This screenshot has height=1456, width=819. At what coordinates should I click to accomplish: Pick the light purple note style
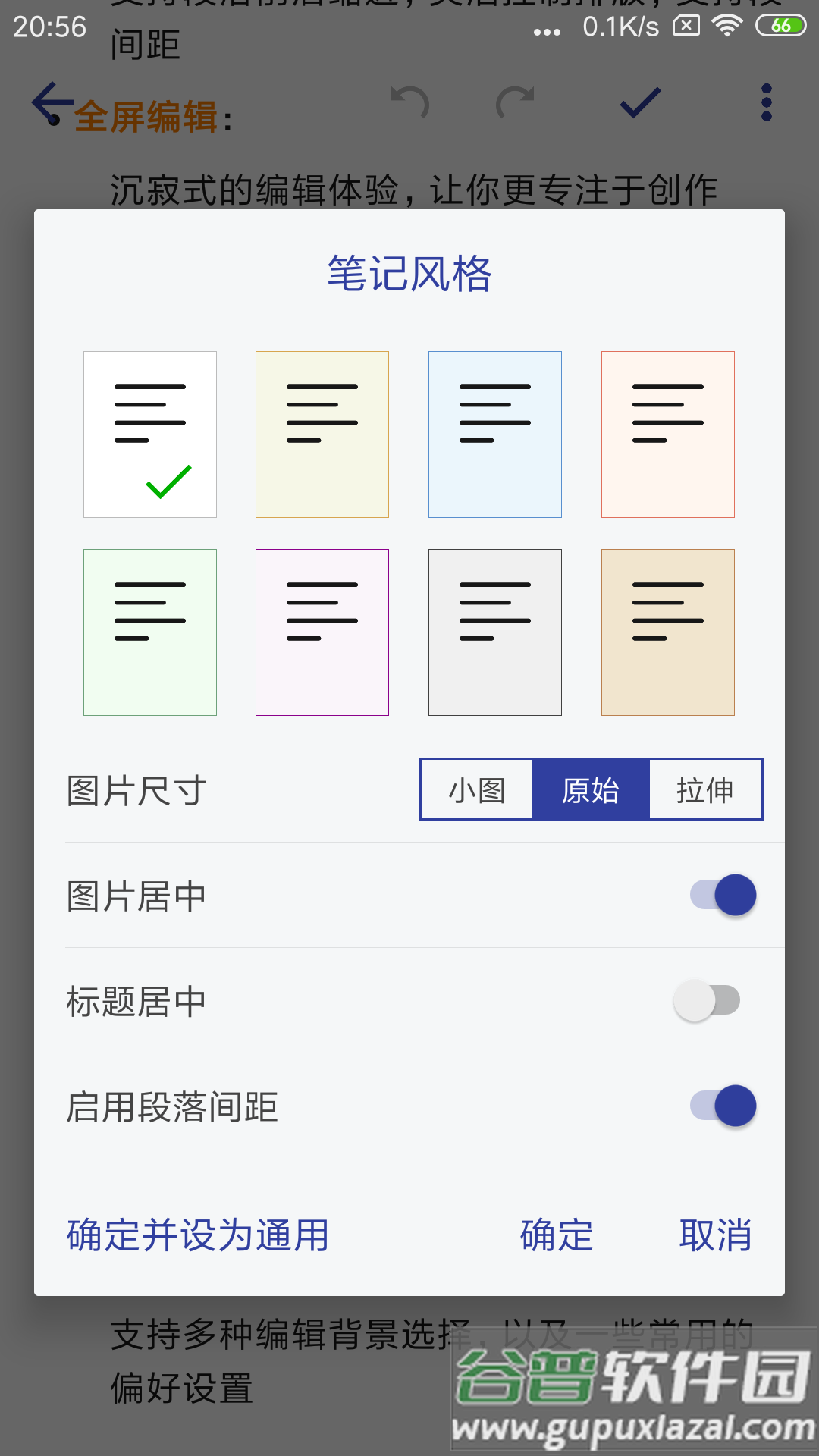322,632
